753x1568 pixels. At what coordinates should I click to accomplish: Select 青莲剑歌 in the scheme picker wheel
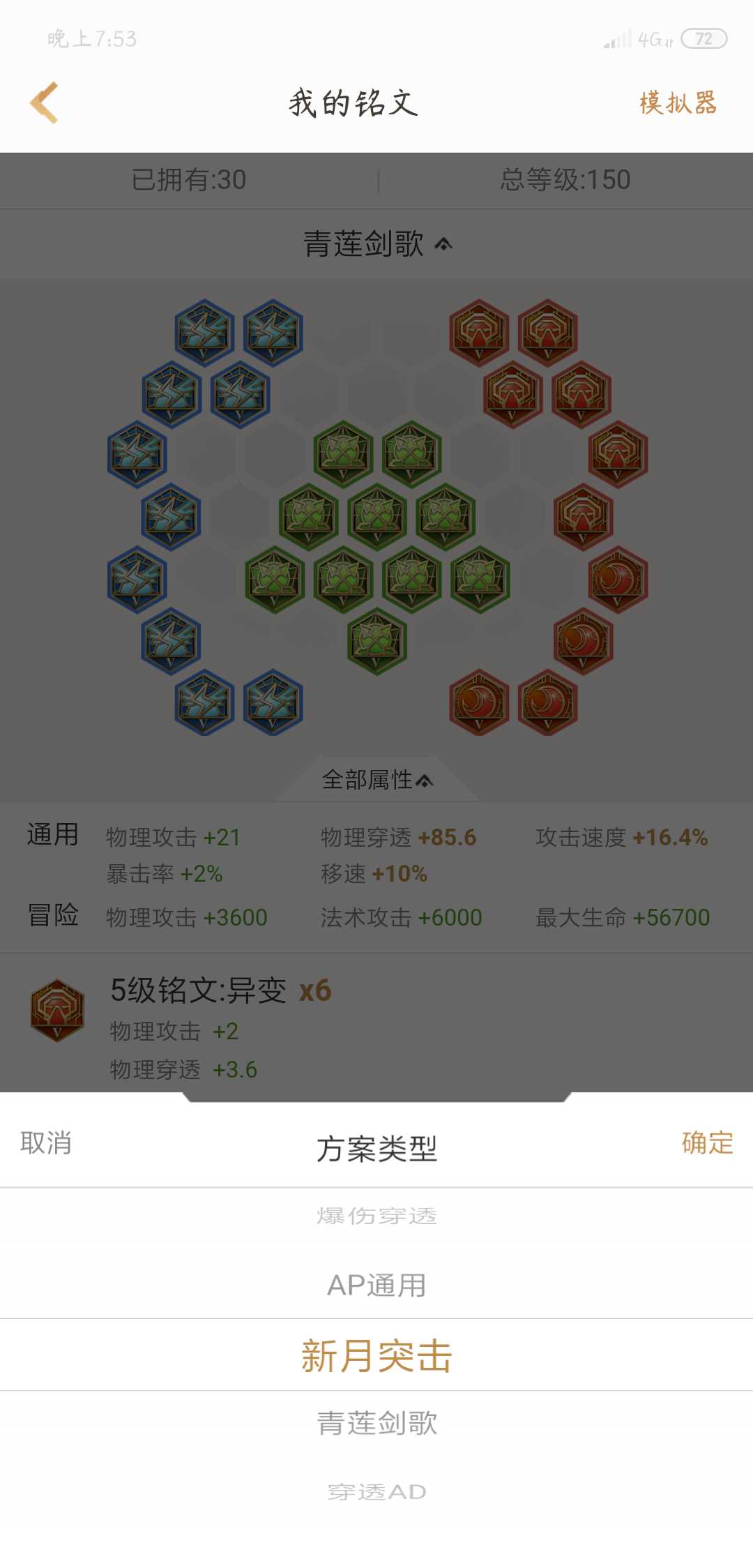376,1423
